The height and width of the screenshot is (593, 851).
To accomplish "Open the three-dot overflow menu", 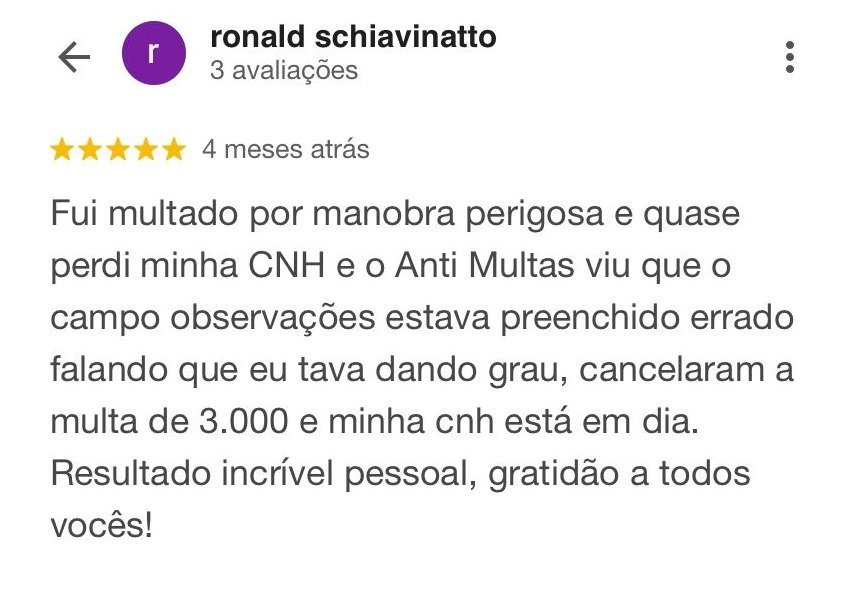I will click(x=790, y=57).
